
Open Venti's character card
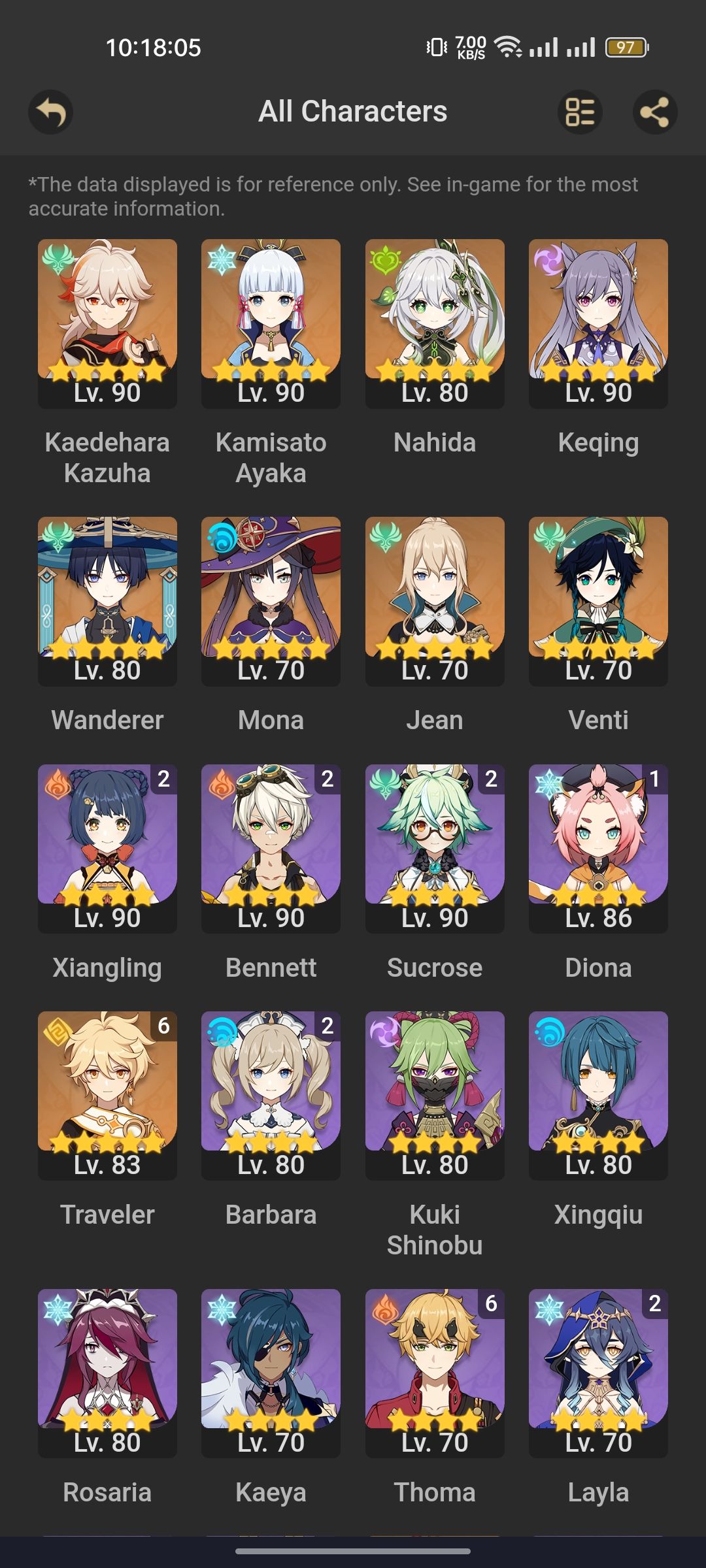tap(598, 601)
